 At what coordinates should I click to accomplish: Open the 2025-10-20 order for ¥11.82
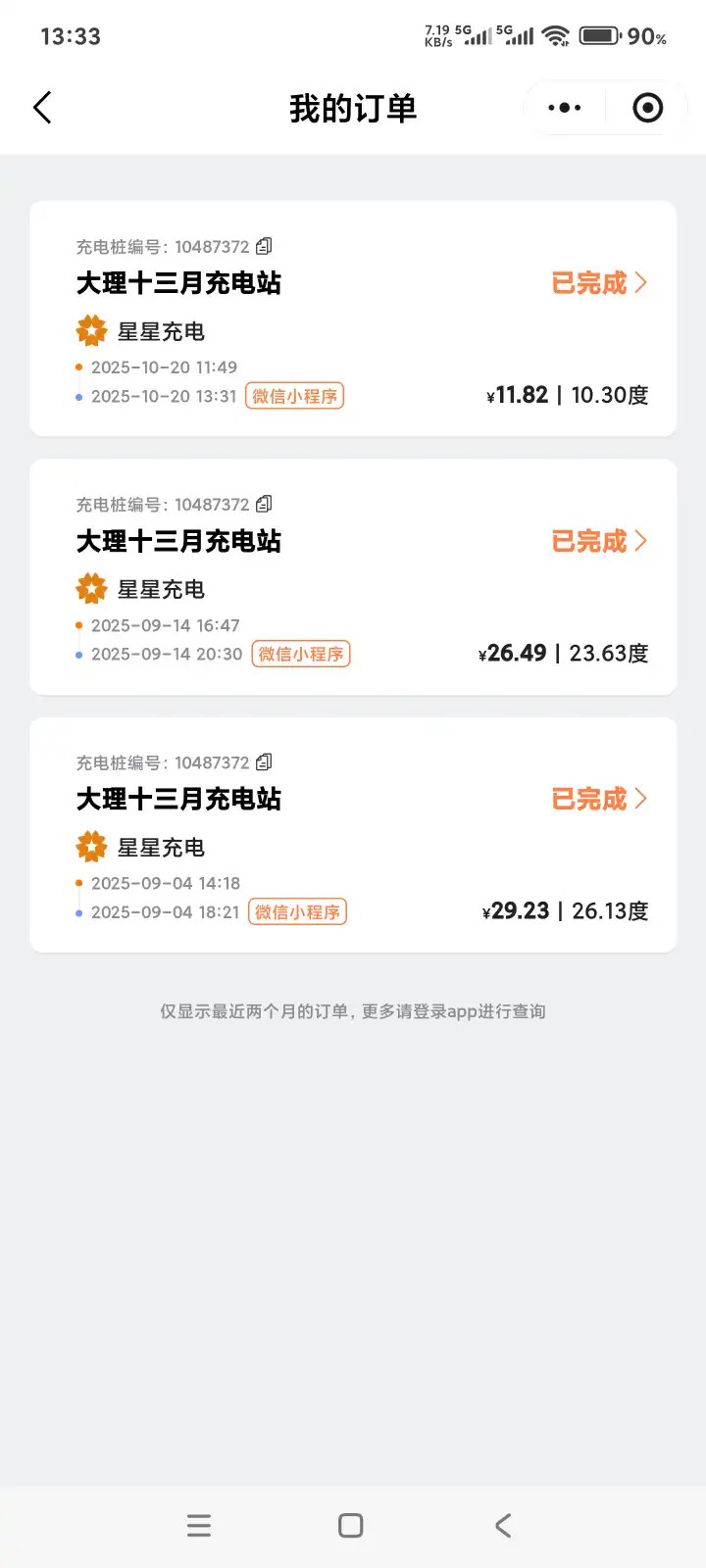point(598,283)
